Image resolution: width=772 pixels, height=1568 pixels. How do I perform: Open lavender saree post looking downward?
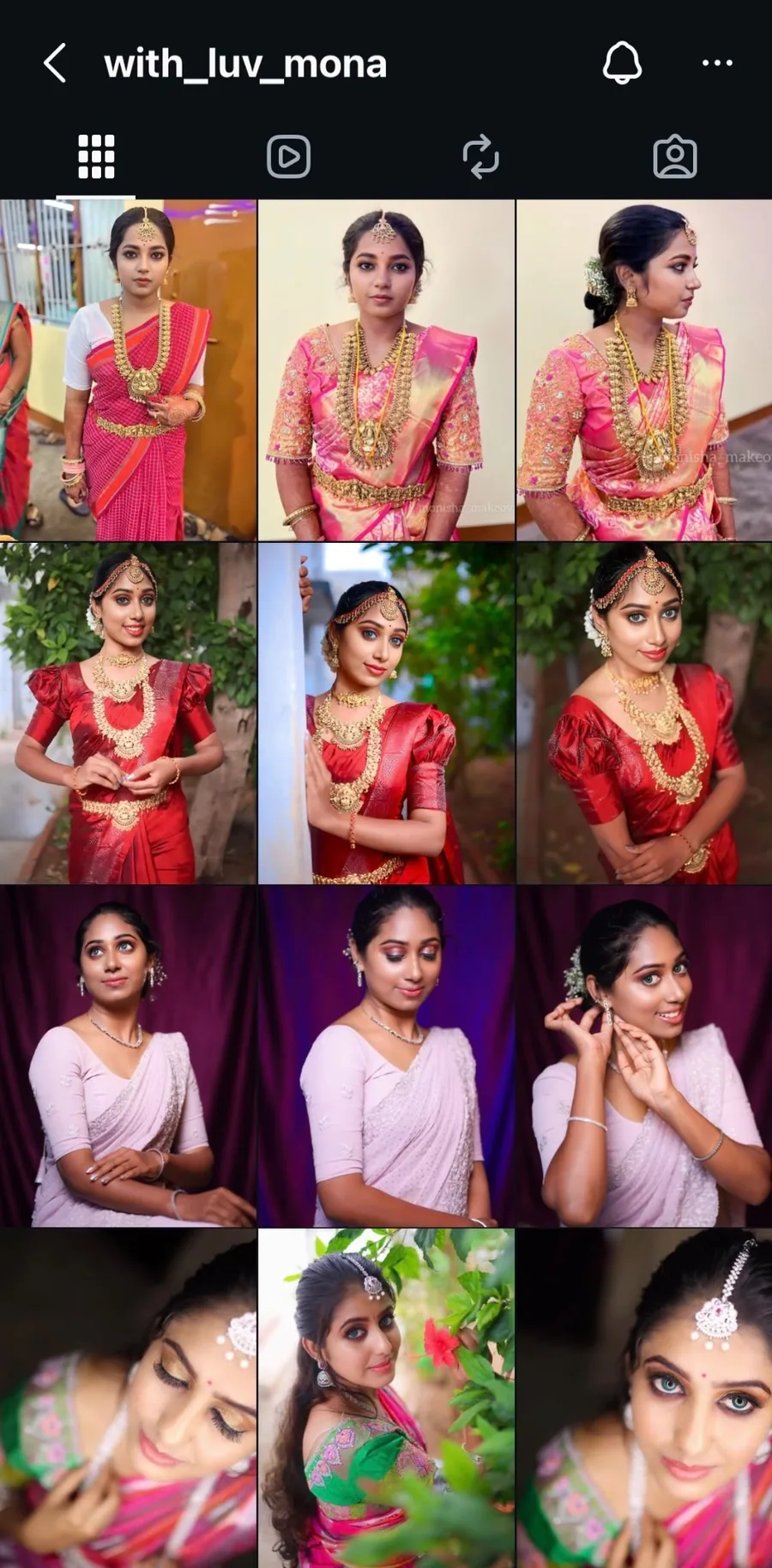tap(386, 1057)
